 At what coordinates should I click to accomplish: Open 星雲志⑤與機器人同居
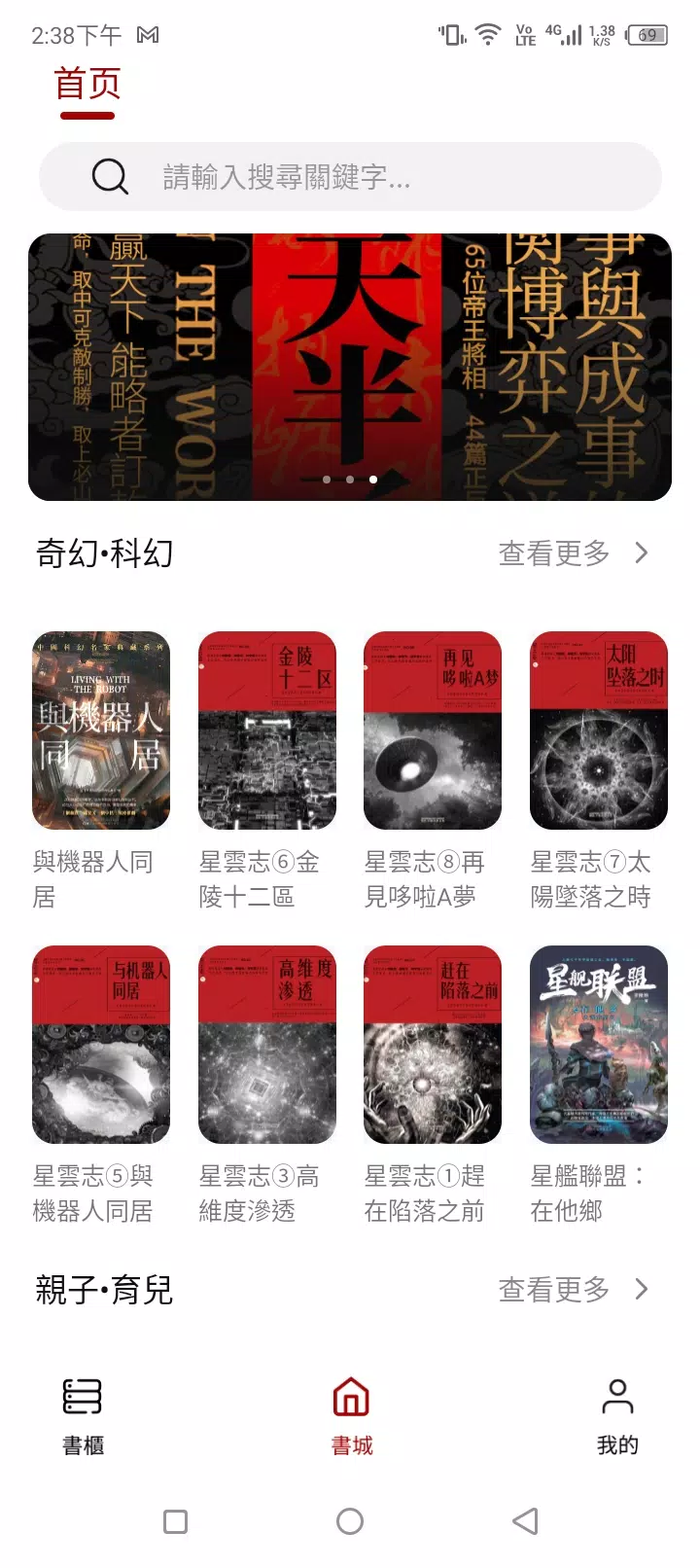[101, 1045]
